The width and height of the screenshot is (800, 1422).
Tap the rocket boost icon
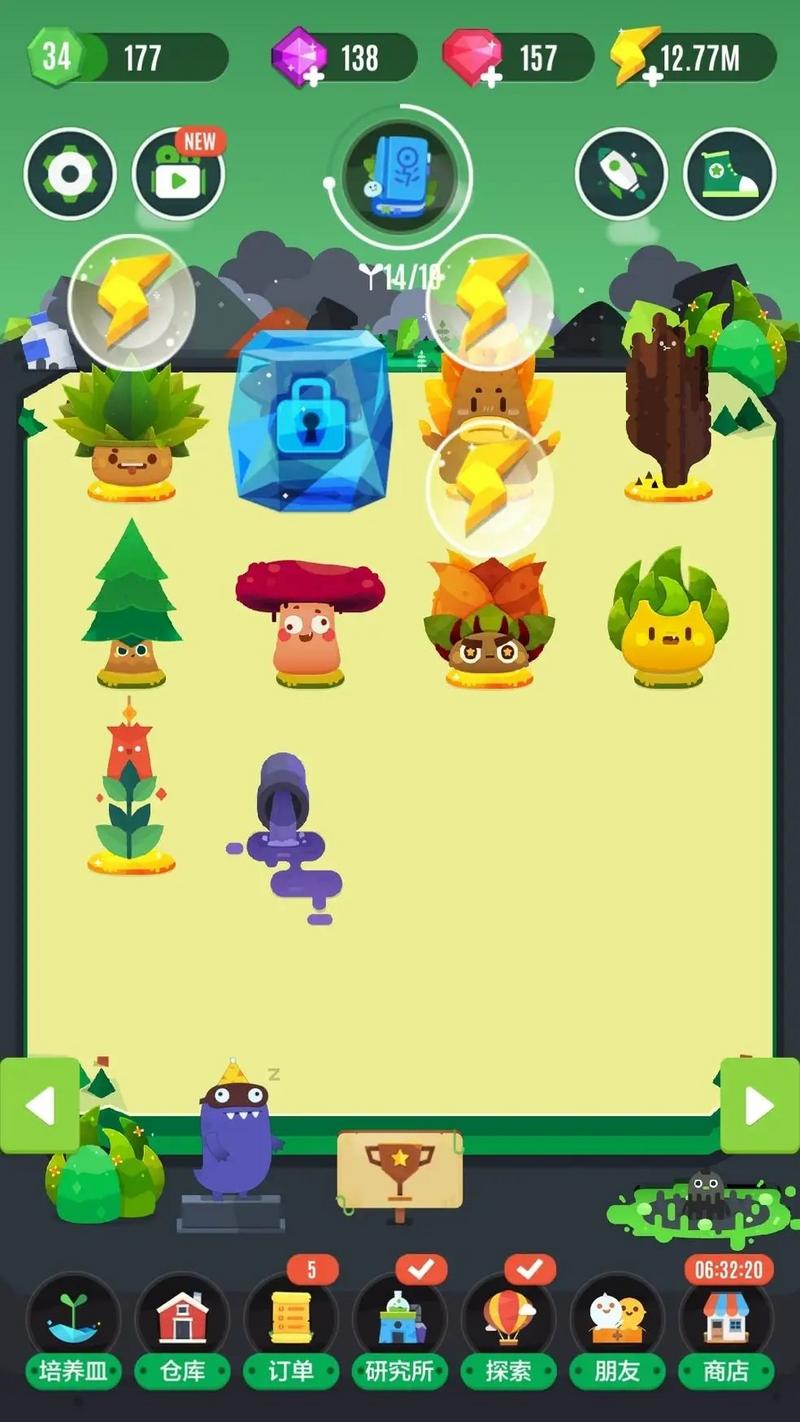coord(621,175)
